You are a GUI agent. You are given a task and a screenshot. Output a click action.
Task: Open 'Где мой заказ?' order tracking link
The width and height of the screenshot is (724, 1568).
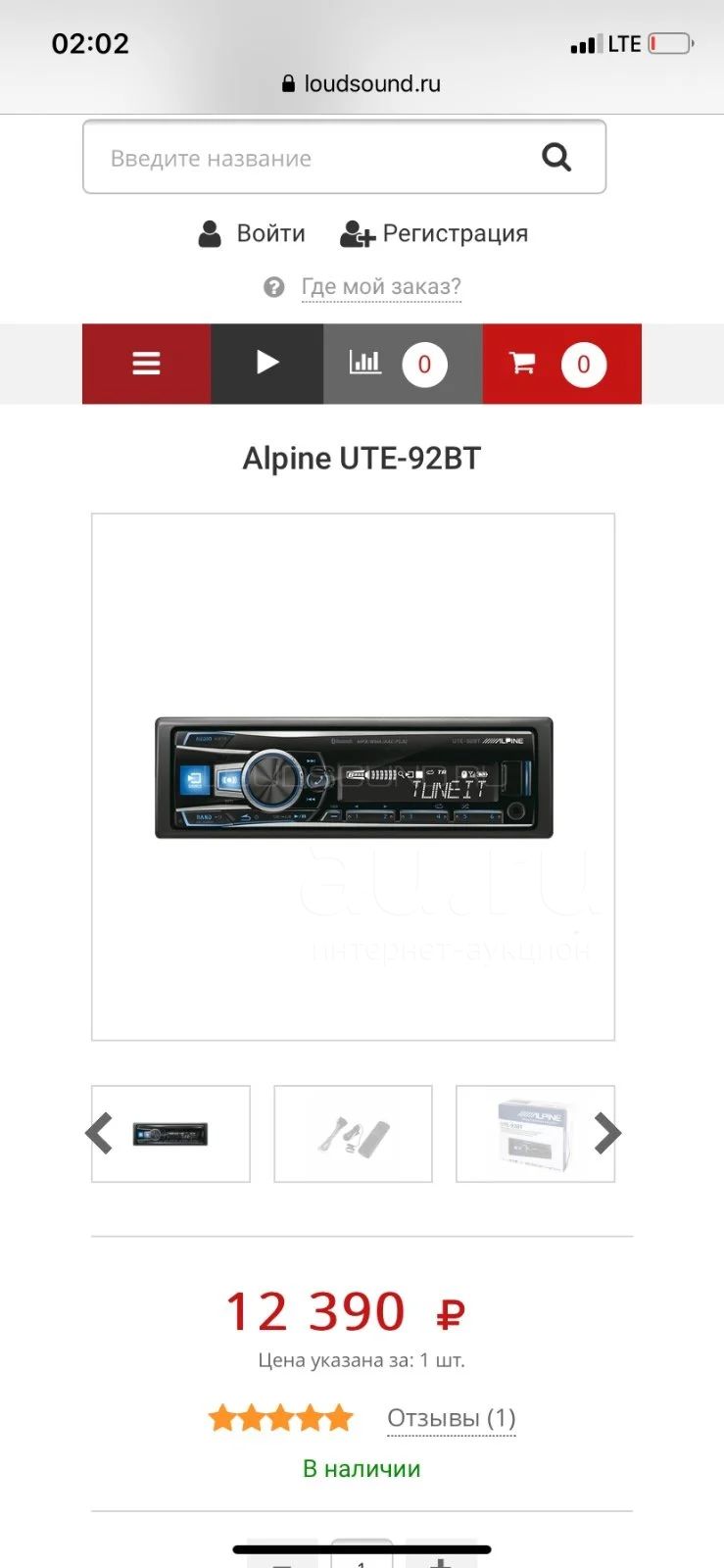(381, 286)
